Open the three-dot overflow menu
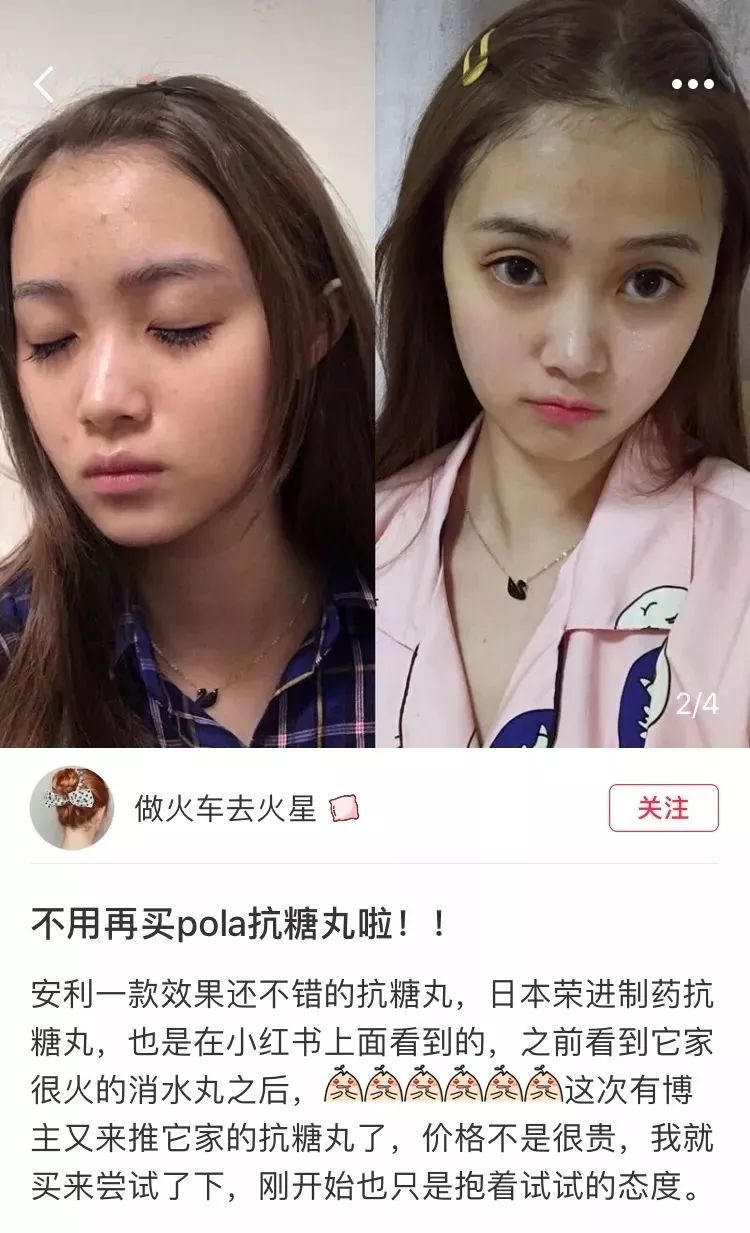750x1233 pixels. (692, 84)
